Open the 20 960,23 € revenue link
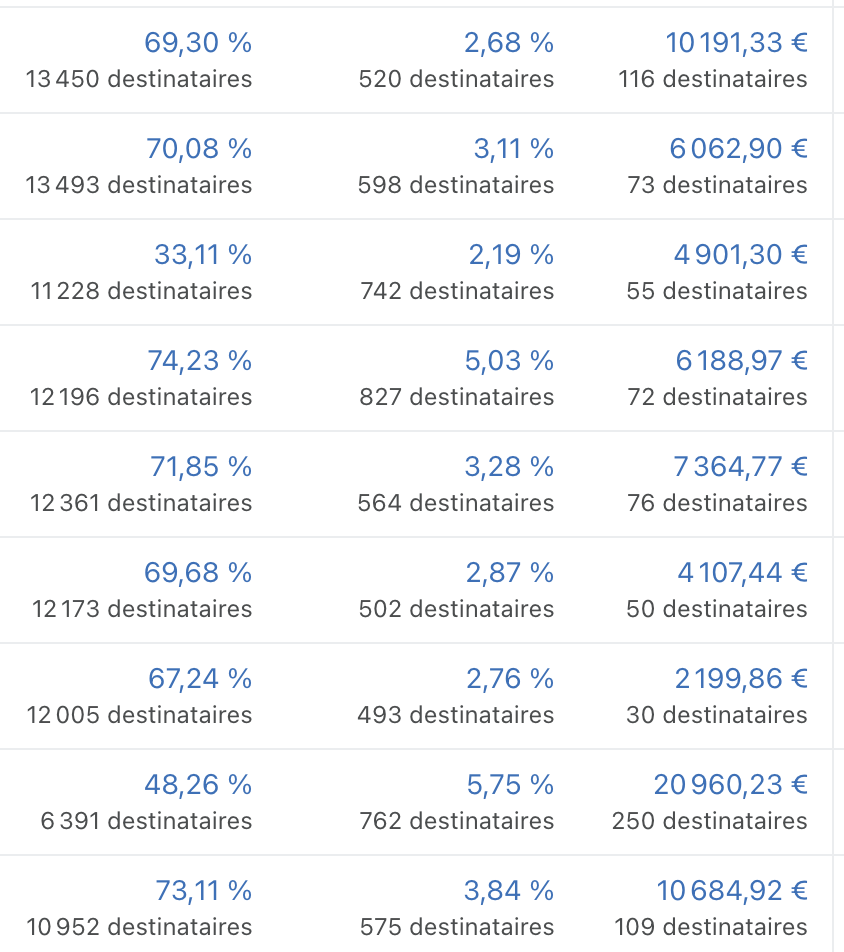 click(x=731, y=785)
